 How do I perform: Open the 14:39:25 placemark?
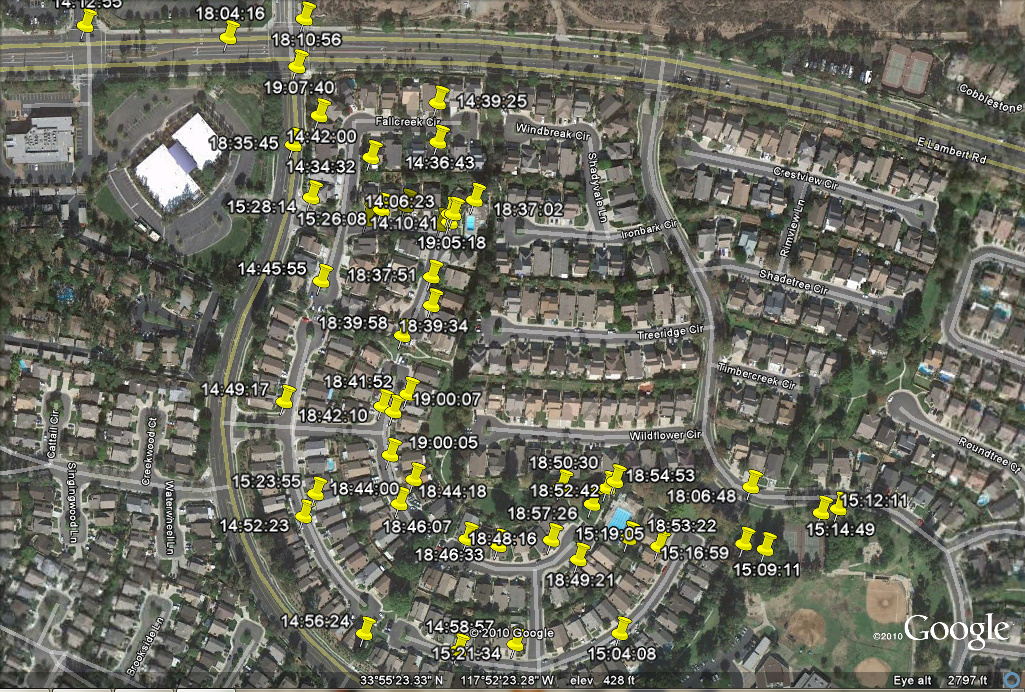(438, 98)
